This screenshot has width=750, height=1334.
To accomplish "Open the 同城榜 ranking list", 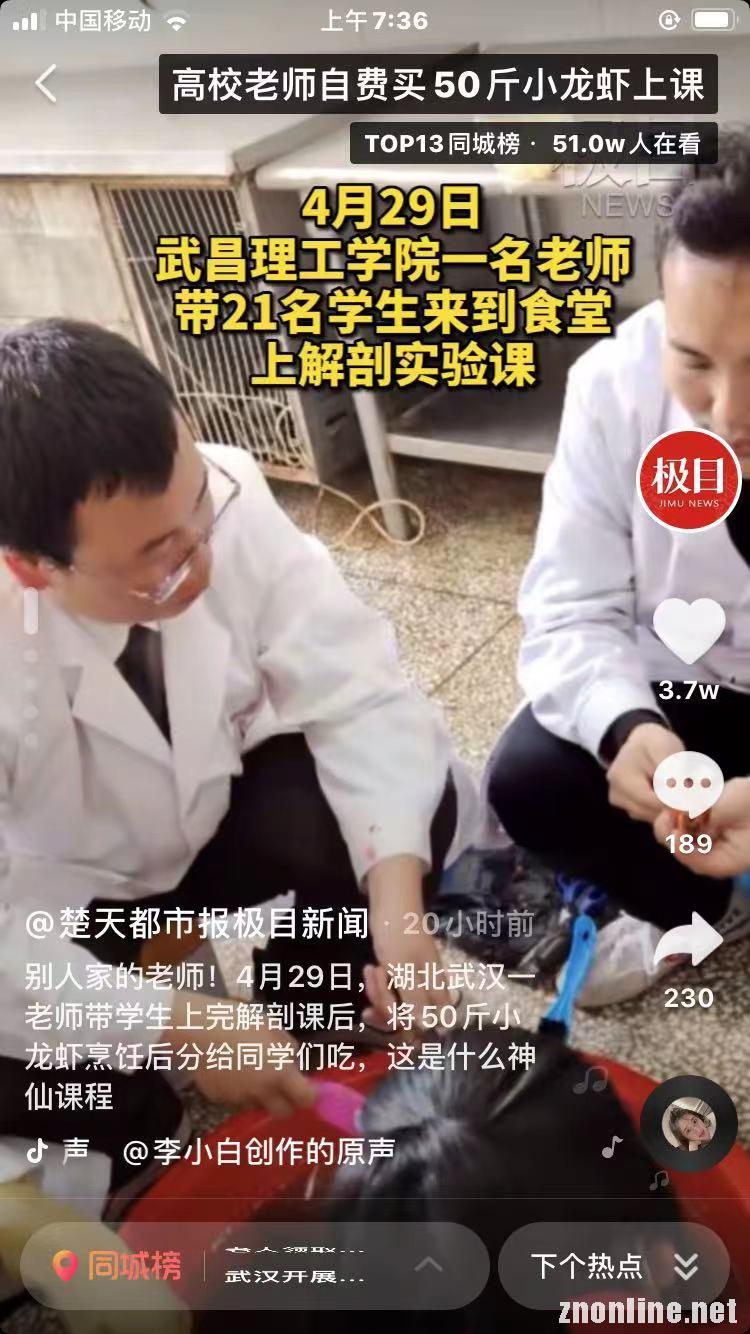I will click(x=118, y=1266).
